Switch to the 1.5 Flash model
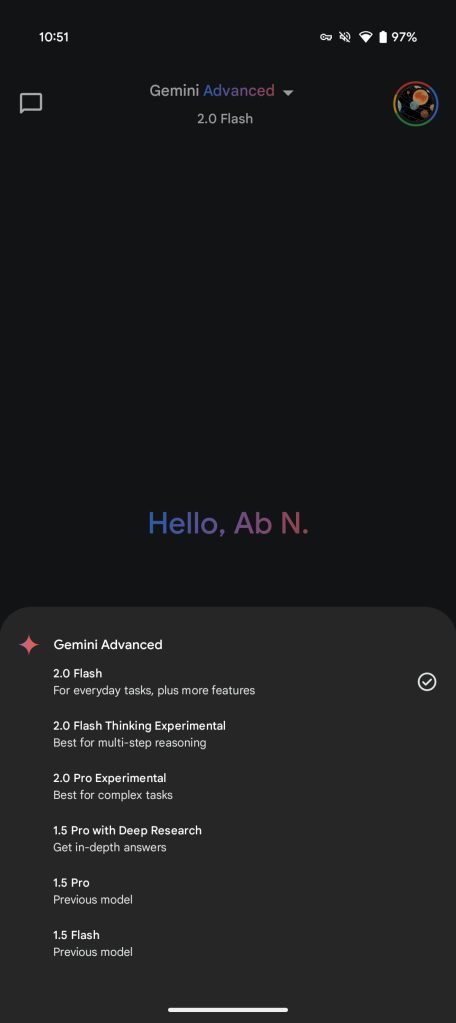This screenshot has height=1023, width=456. click(x=228, y=943)
